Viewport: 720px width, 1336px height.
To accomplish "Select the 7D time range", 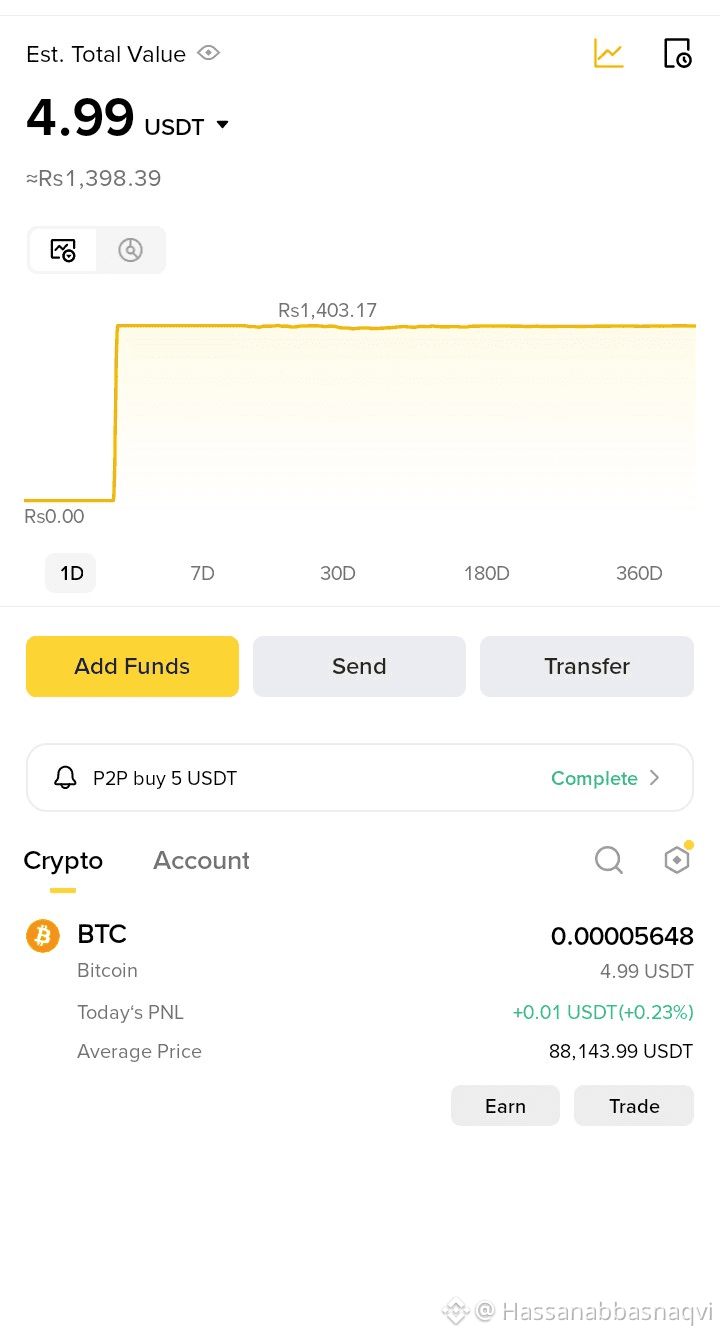I will pyautogui.click(x=202, y=573).
